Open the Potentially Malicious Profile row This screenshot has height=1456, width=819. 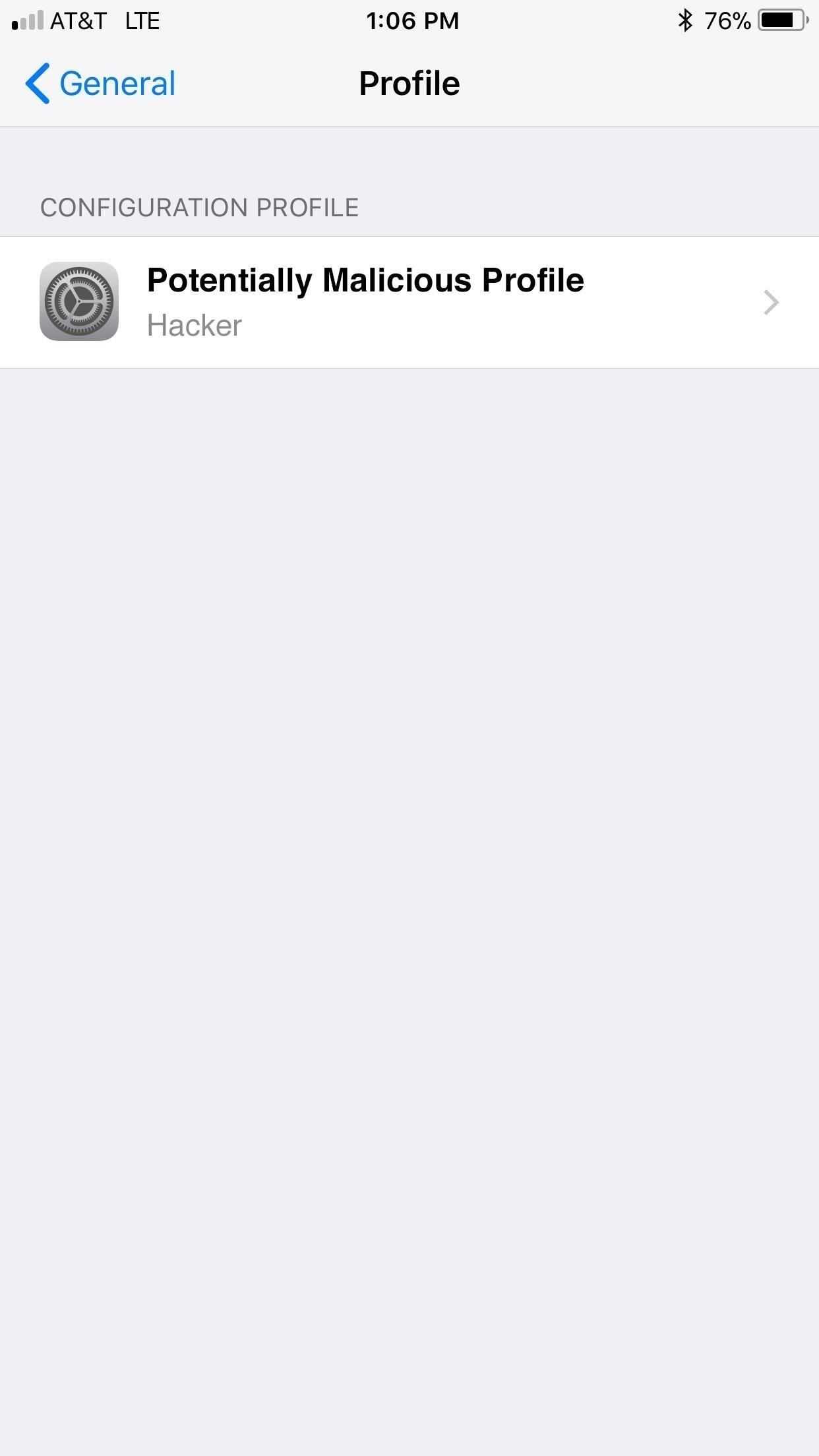point(409,302)
